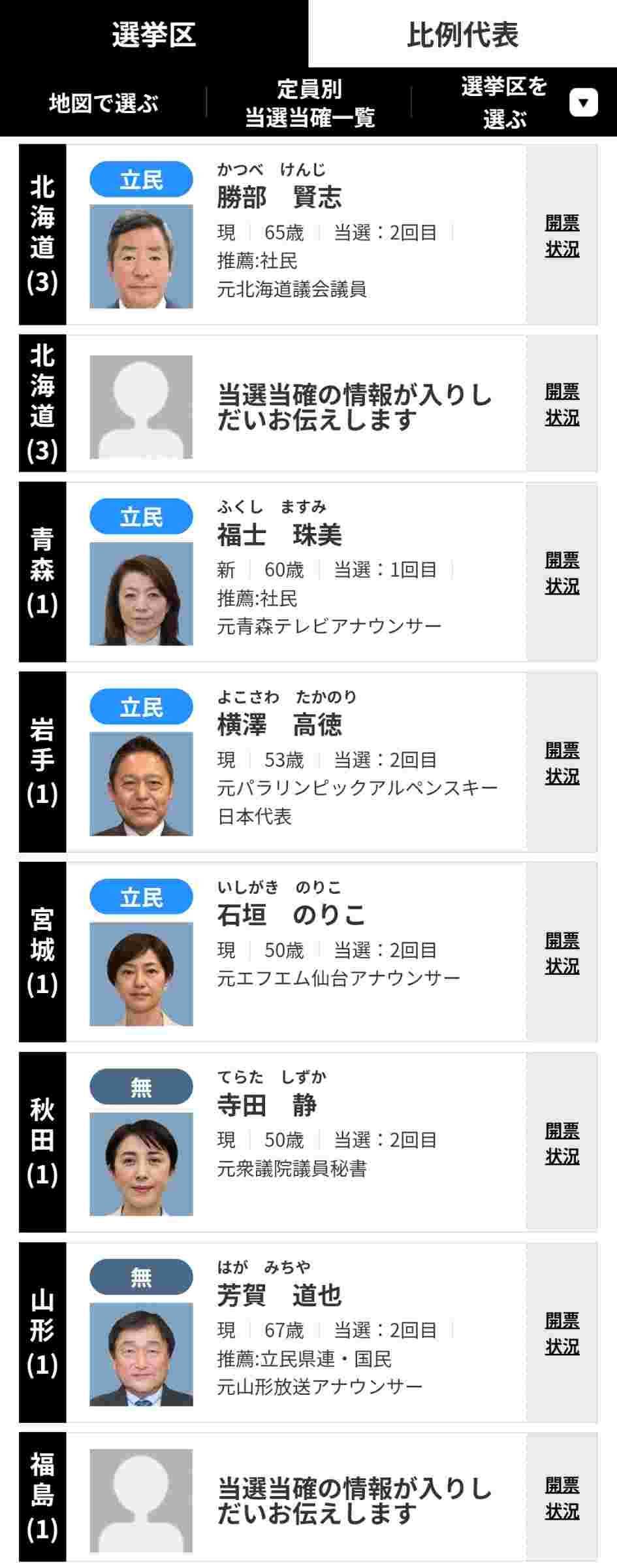Viewport: 617px width, 1568px height.
Task: Open 開票状況 for 芳賀 道也
Action: pos(562,1333)
